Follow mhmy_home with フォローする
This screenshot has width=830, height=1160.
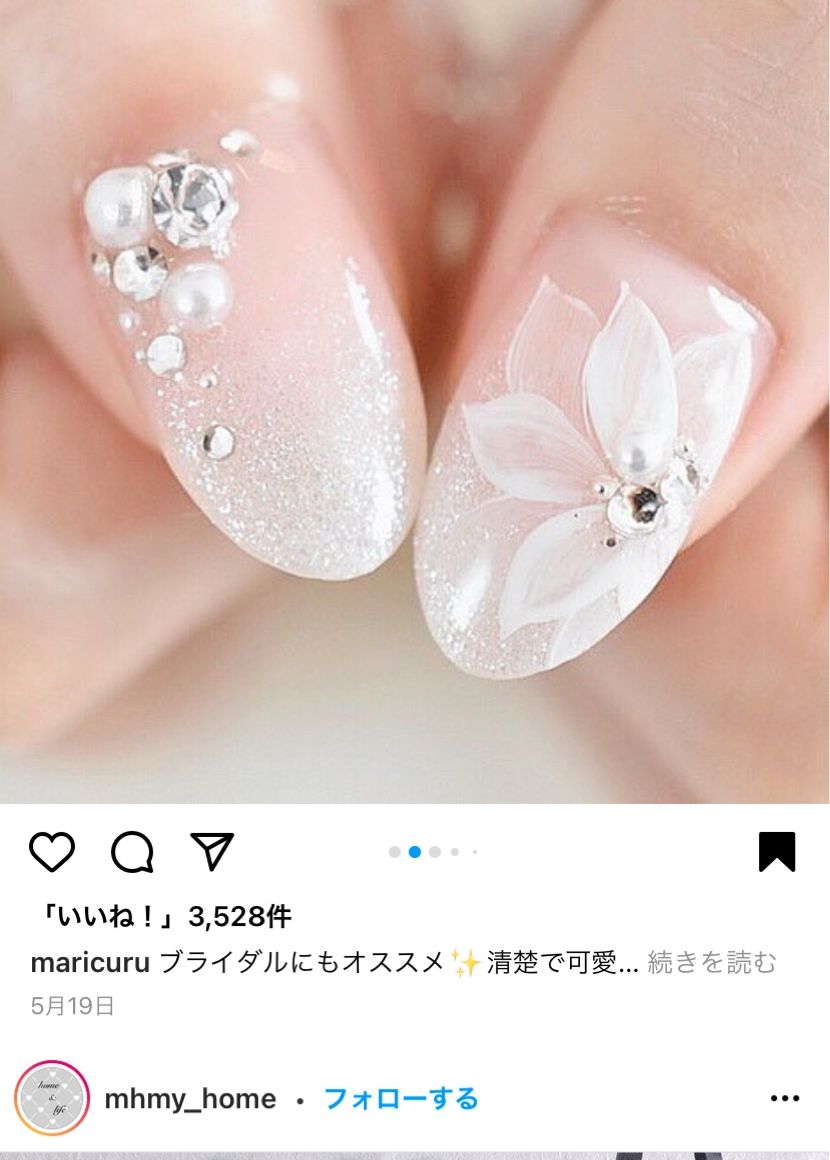(401, 1099)
